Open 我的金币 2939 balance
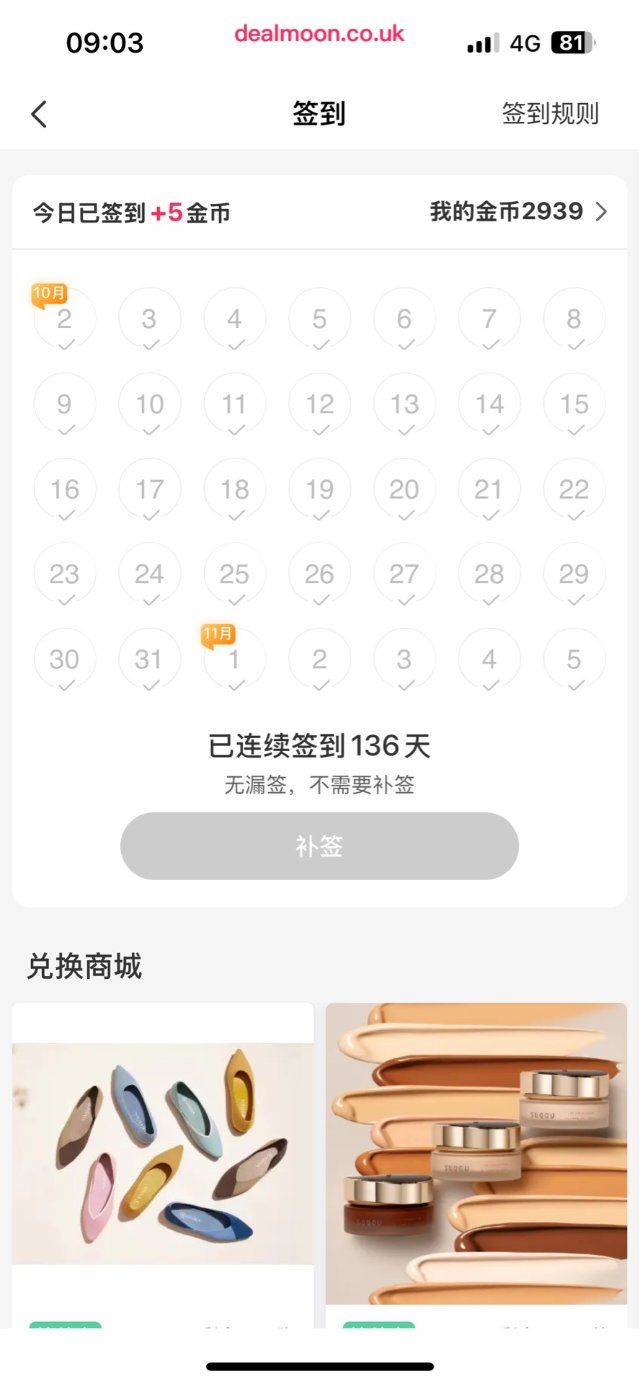The image size is (640, 1384). (x=518, y=212)
